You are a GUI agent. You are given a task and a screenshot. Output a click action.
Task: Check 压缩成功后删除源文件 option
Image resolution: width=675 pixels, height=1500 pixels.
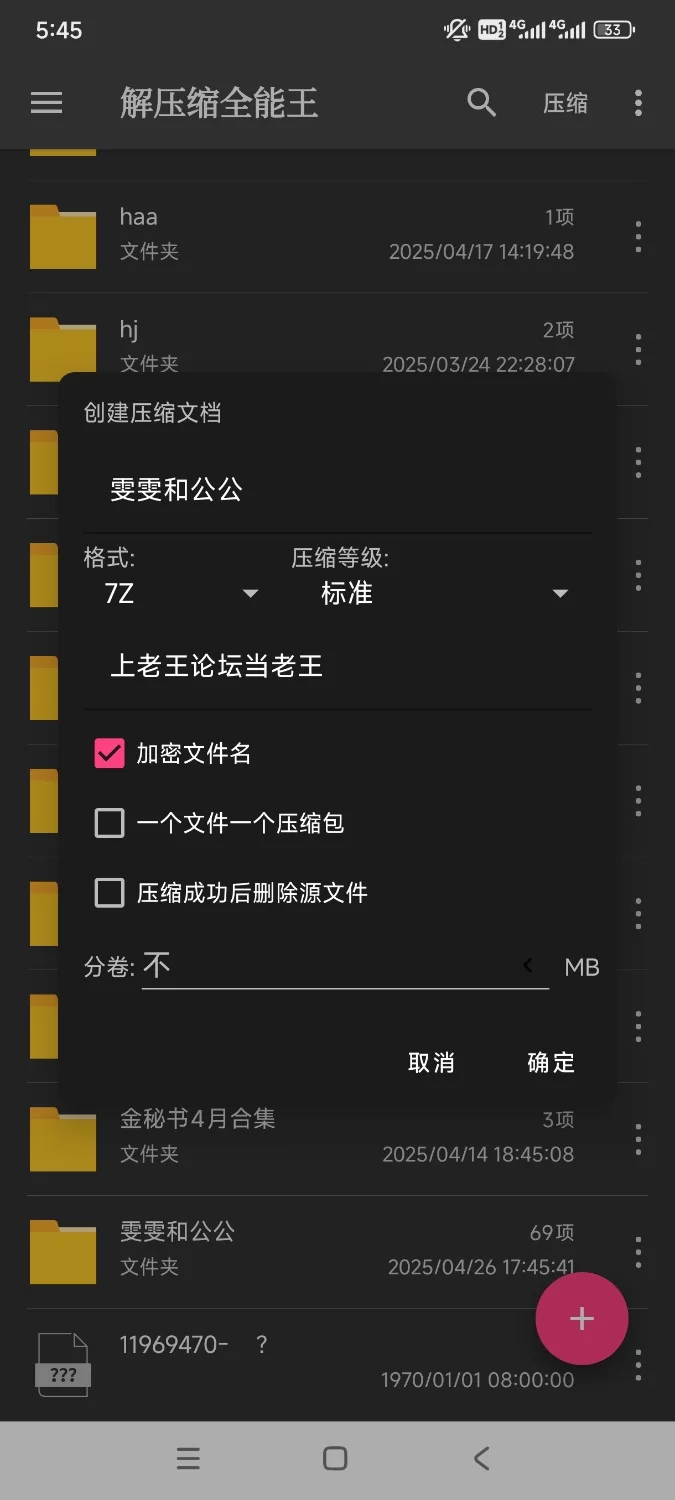tap(109, 892)
